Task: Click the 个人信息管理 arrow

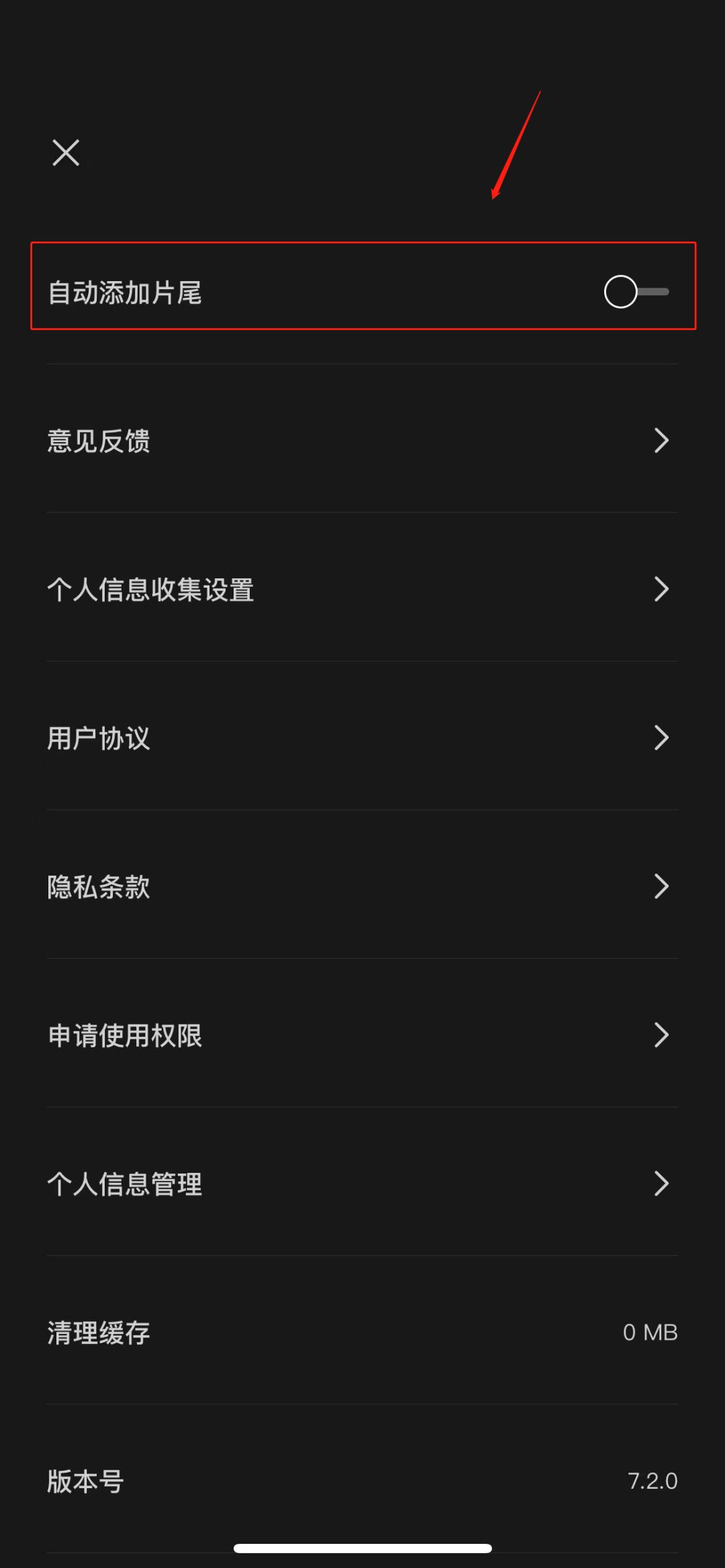Action: 663,1184
